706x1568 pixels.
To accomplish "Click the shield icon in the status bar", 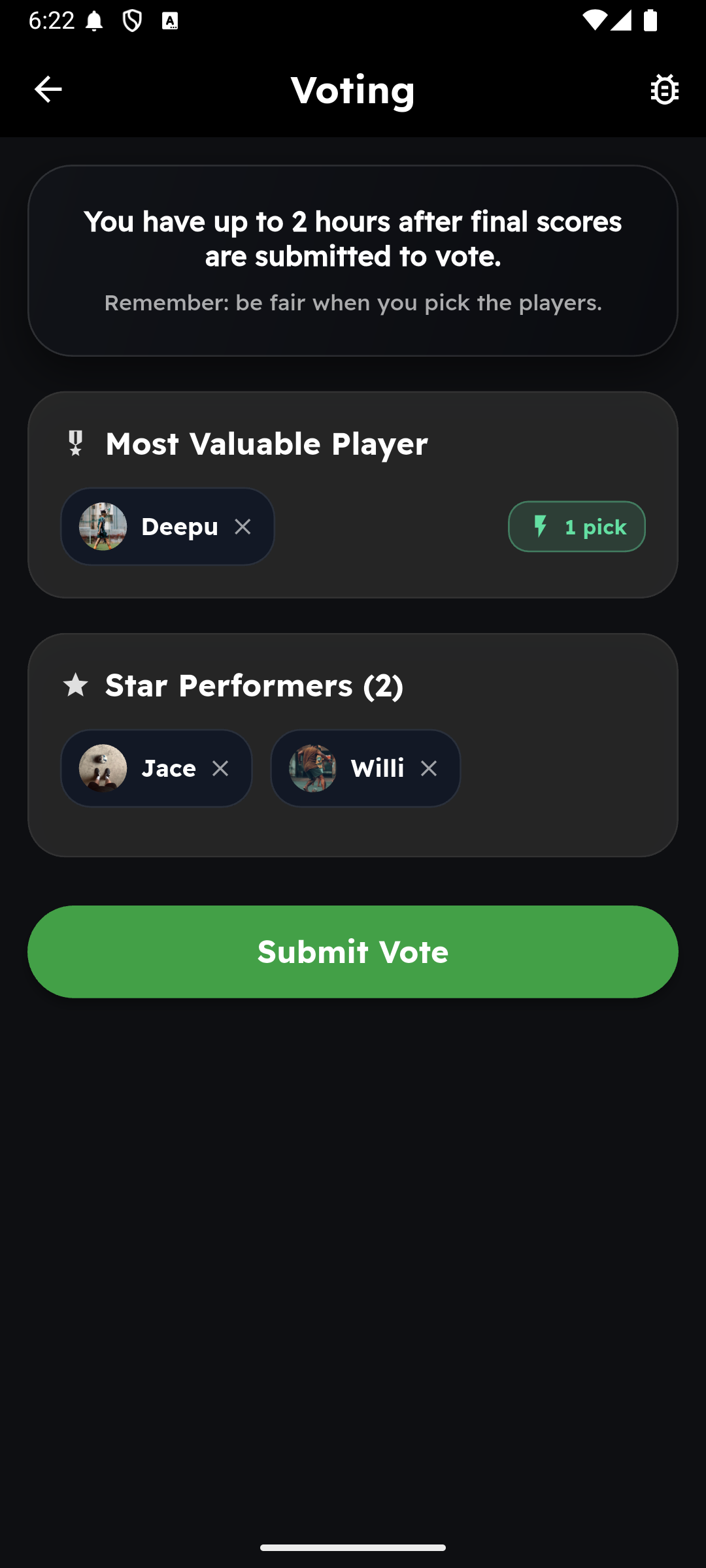I will [x=133, y=20].
